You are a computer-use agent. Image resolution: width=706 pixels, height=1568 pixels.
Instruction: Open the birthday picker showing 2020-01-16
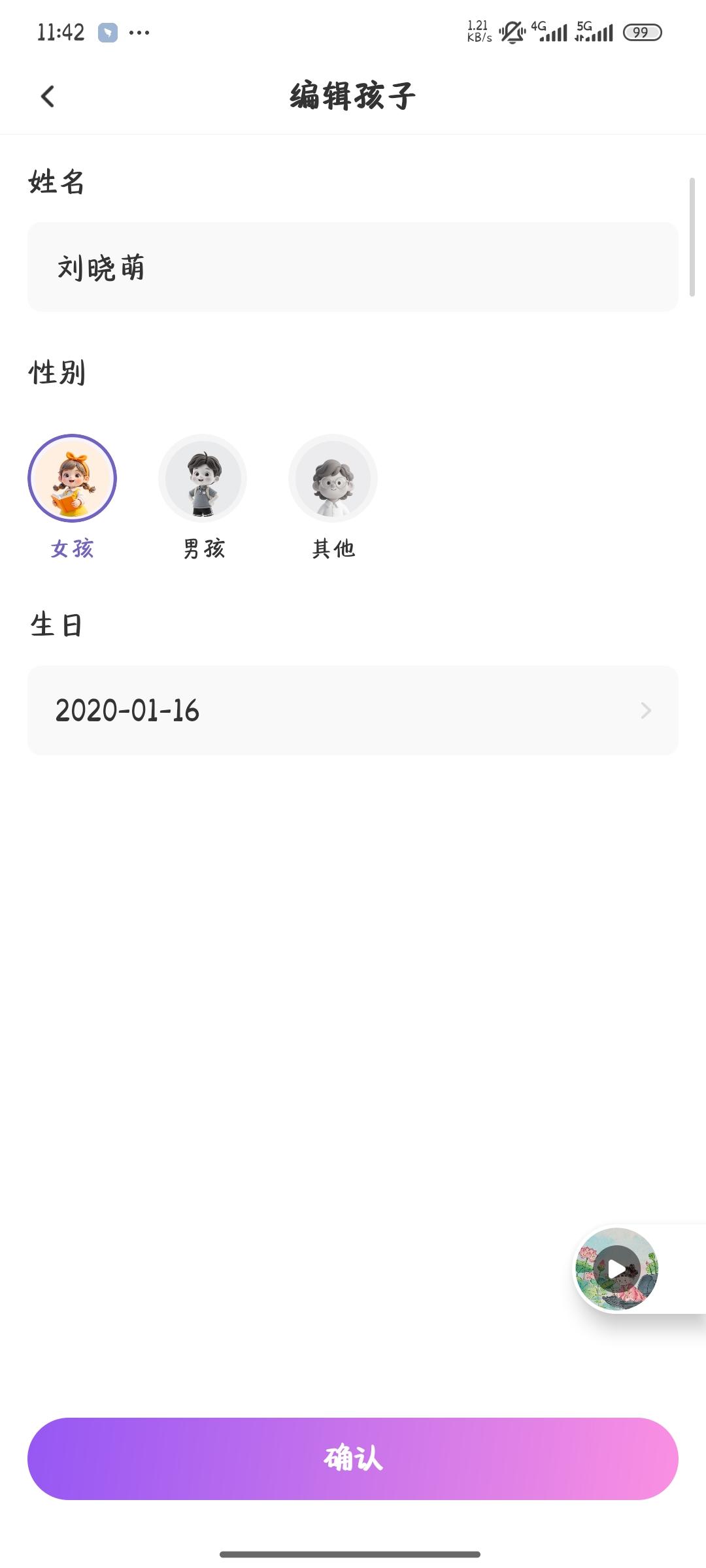(x=352, y=711)
